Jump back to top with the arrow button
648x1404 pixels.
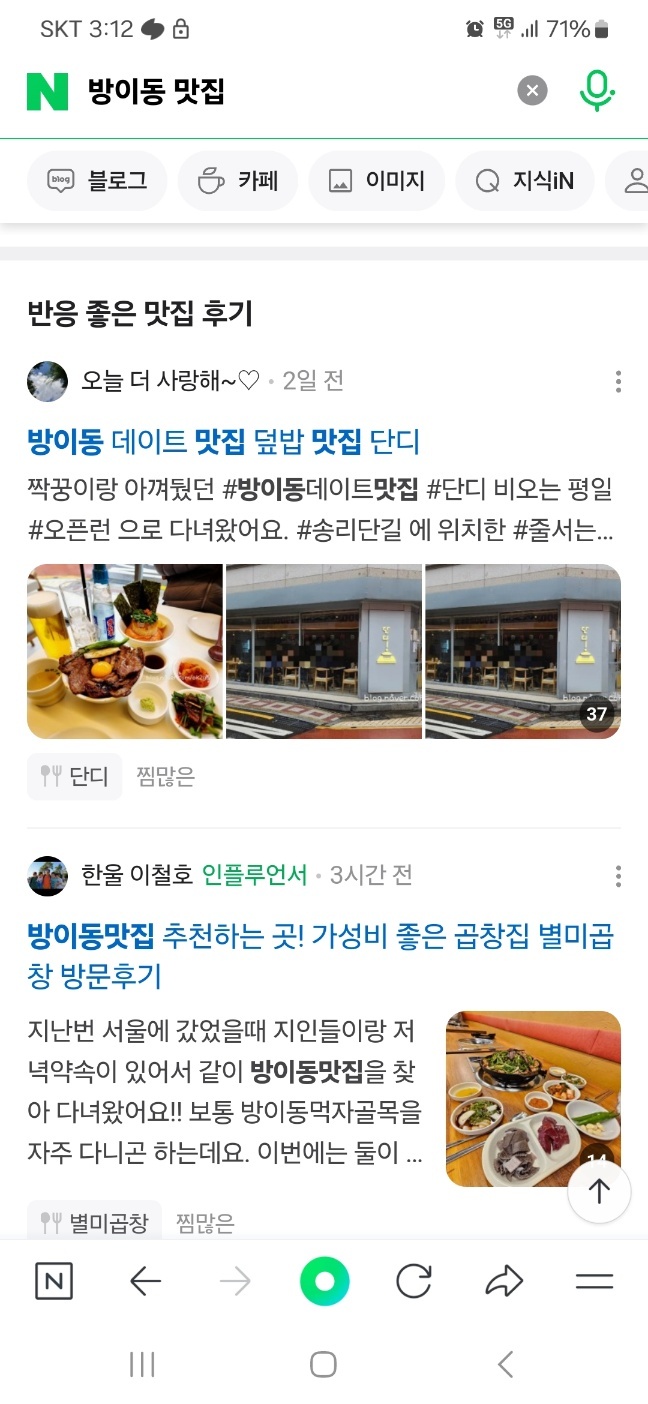click(x=599, y=1190)
